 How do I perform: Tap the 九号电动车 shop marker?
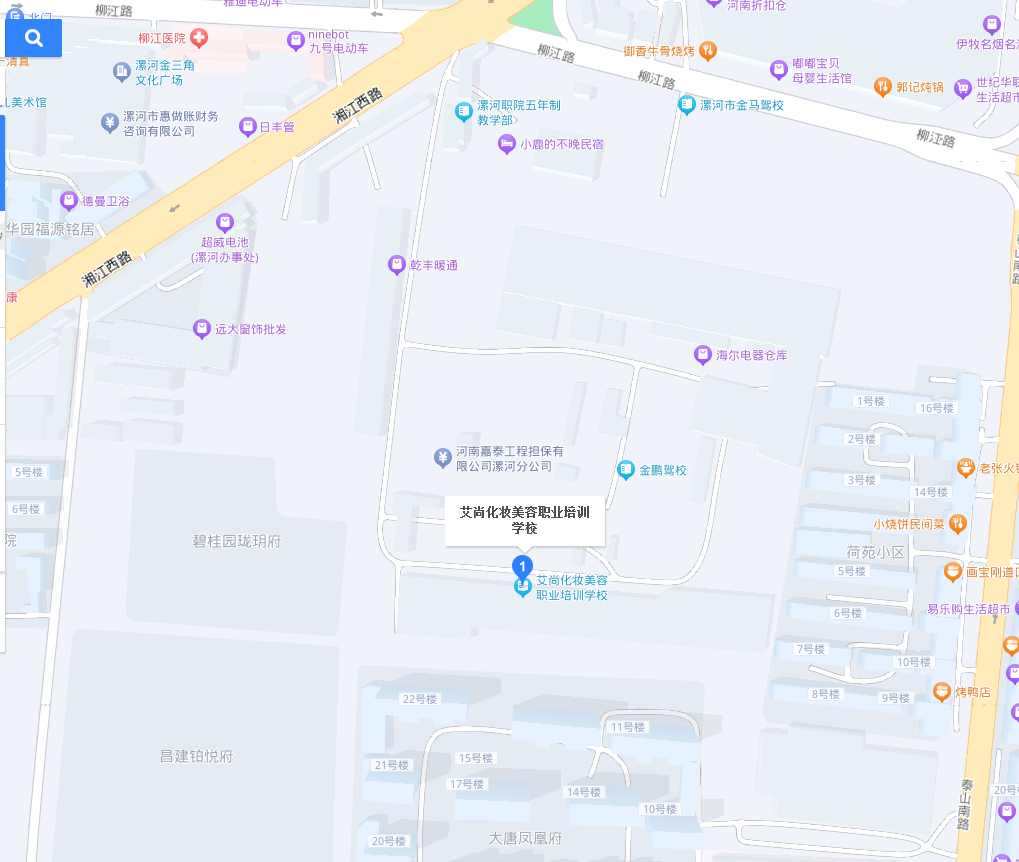(296, 41)
